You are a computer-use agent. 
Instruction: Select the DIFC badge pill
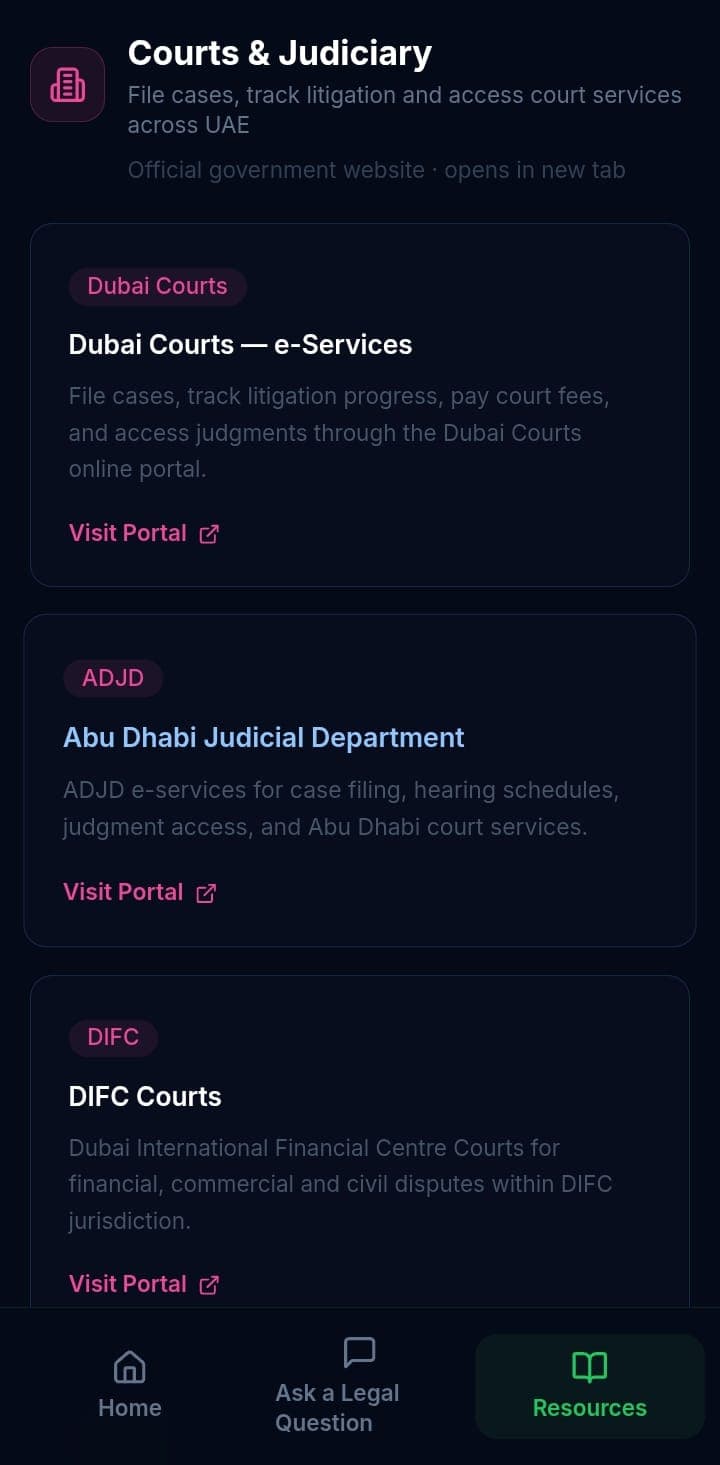coord(112,1037)
